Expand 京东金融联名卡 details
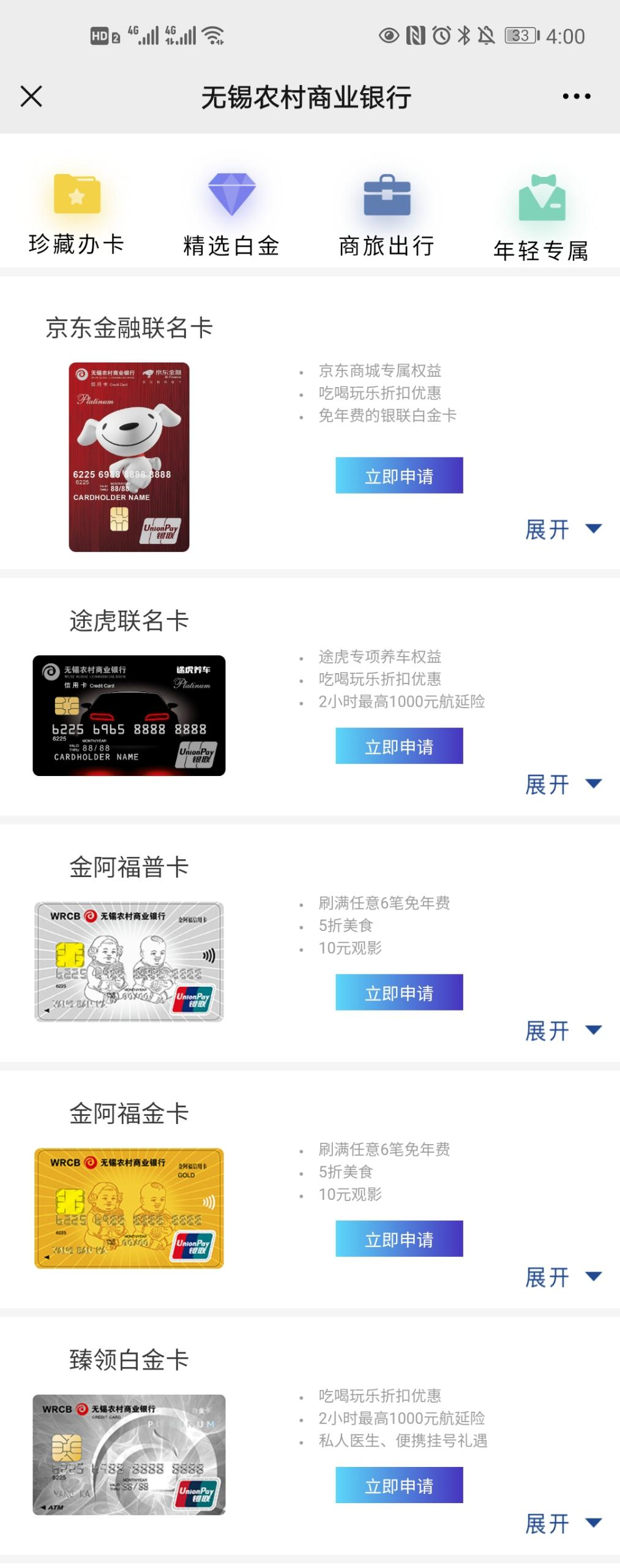The height and width of the screenshot is (1568, 620). click(563, 529)
